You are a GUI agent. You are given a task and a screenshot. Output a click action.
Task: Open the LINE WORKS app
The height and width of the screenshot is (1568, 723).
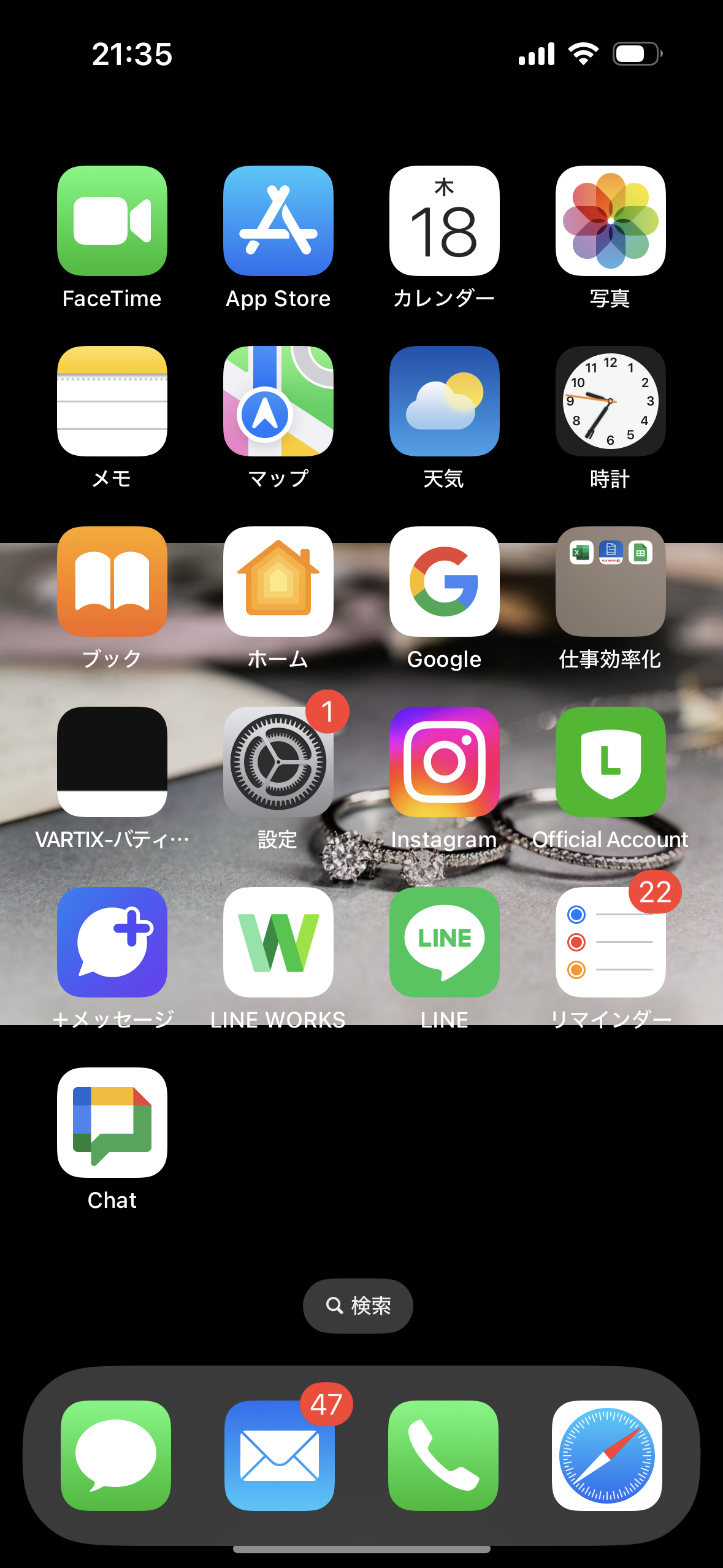[278, 942]
